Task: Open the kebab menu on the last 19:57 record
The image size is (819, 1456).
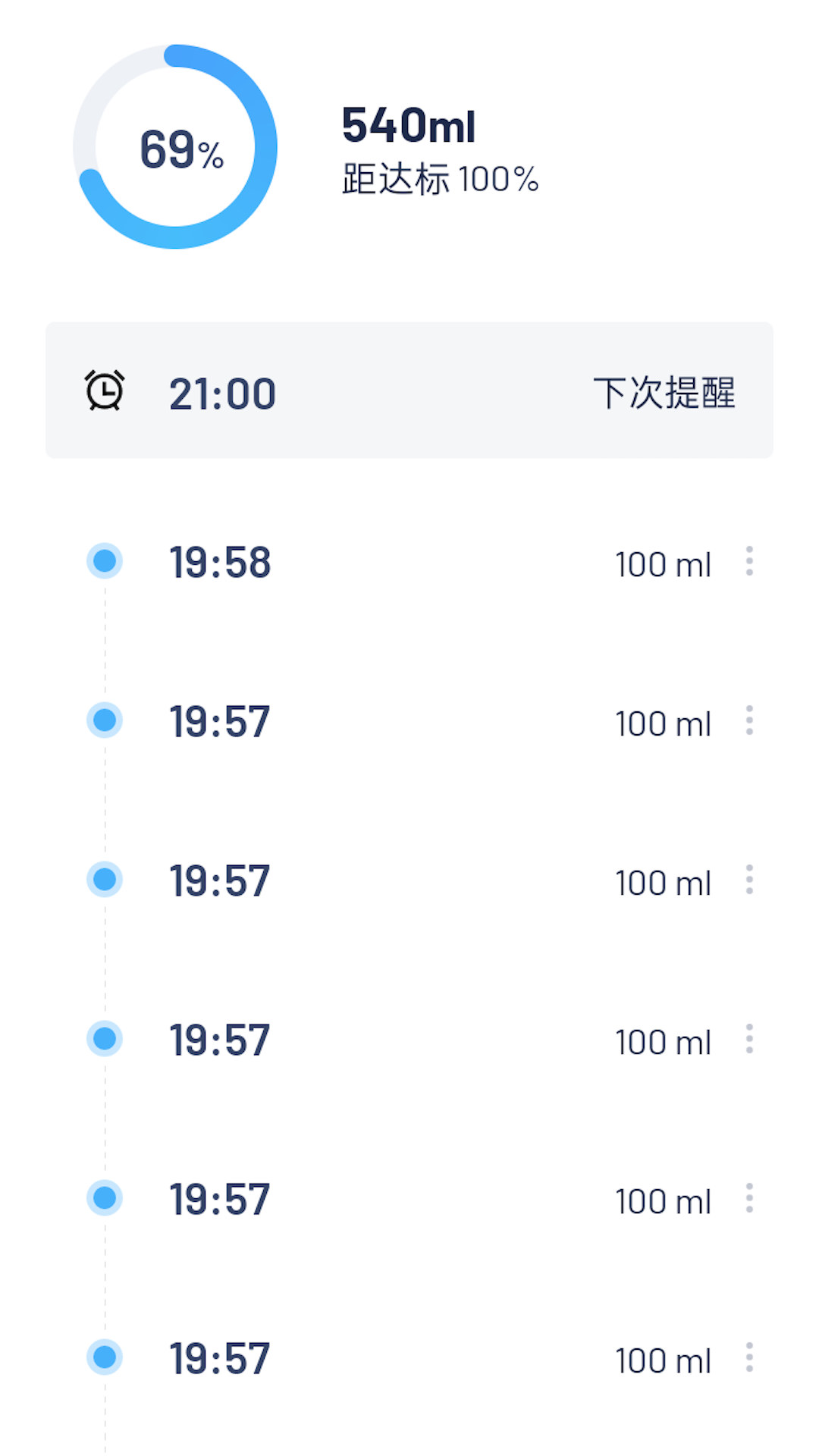Action: (750, 1359)
